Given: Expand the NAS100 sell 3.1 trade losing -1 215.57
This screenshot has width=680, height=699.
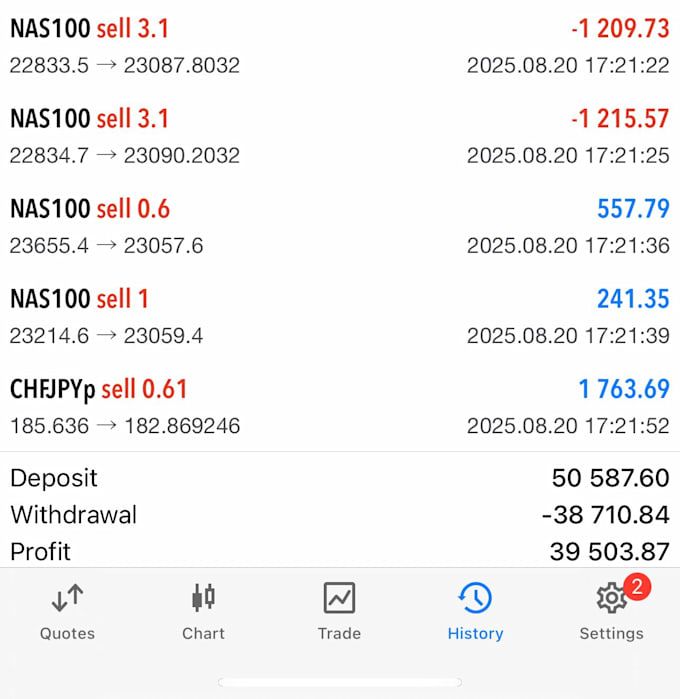Looking at the screenshot, I should (340, 136).
